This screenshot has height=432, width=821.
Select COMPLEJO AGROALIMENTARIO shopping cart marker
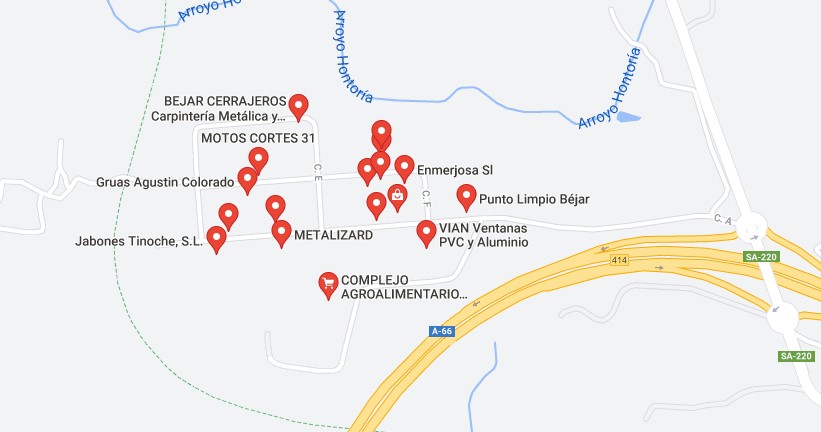coord(327,285)
